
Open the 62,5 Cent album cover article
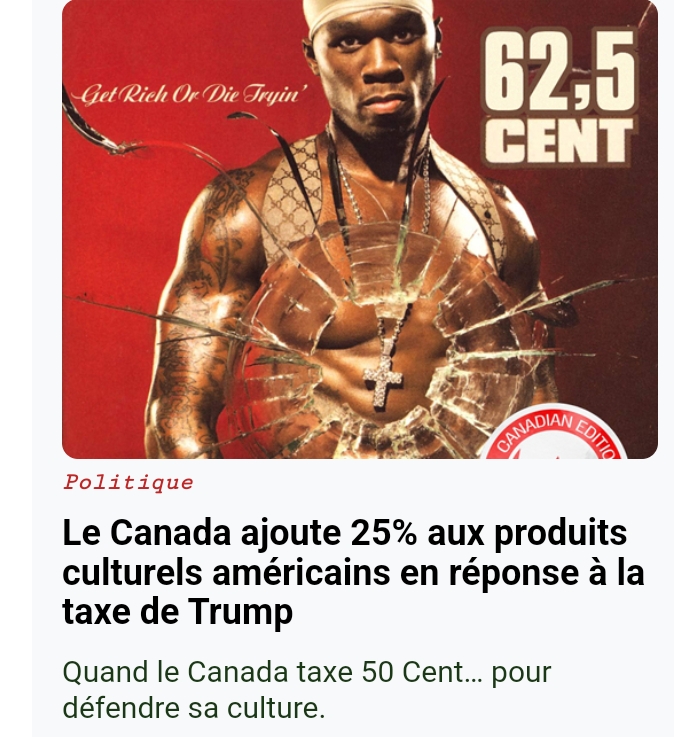360,229
